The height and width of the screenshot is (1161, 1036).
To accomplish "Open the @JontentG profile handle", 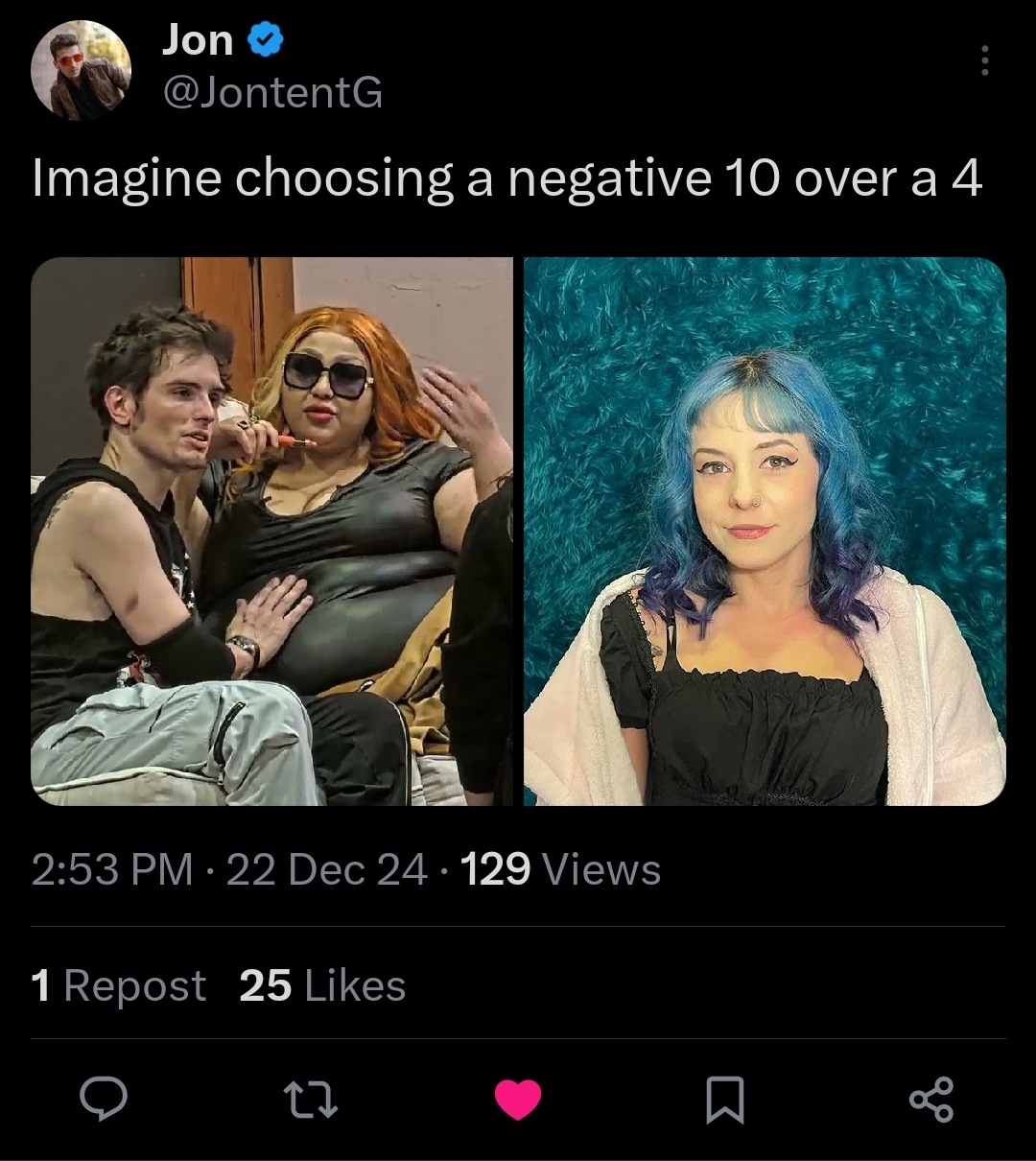I will click(272, 93).
